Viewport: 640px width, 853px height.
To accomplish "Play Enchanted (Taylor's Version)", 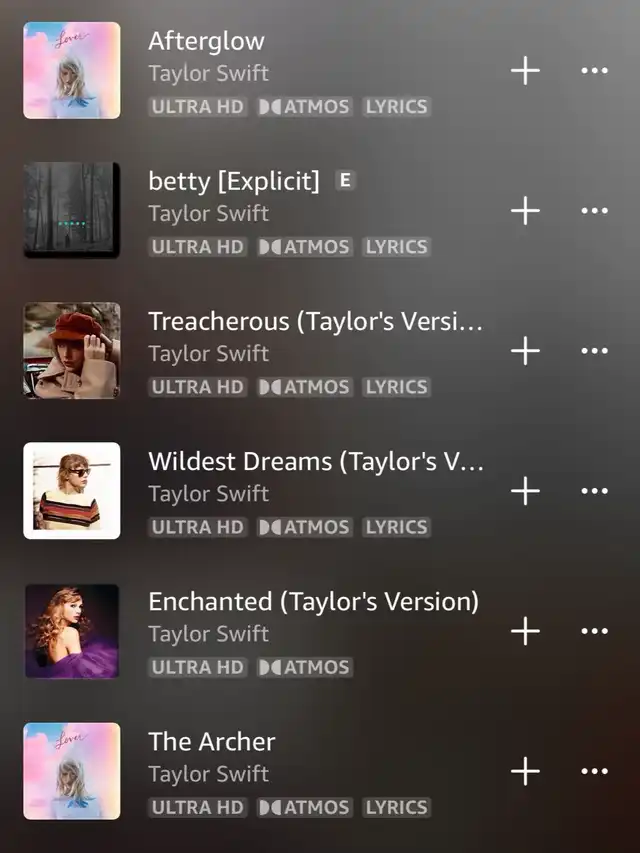I will tap(313, 602).
